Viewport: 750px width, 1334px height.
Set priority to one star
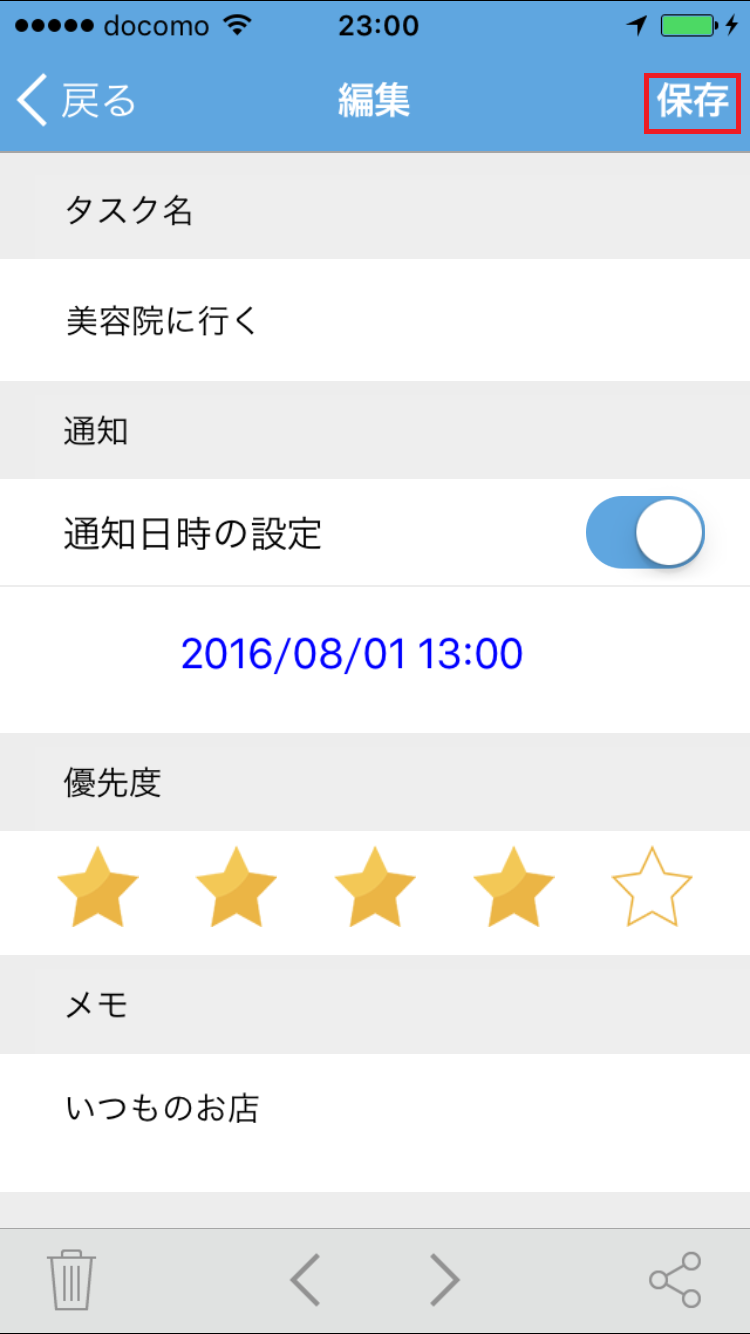(x=98, y=887)
